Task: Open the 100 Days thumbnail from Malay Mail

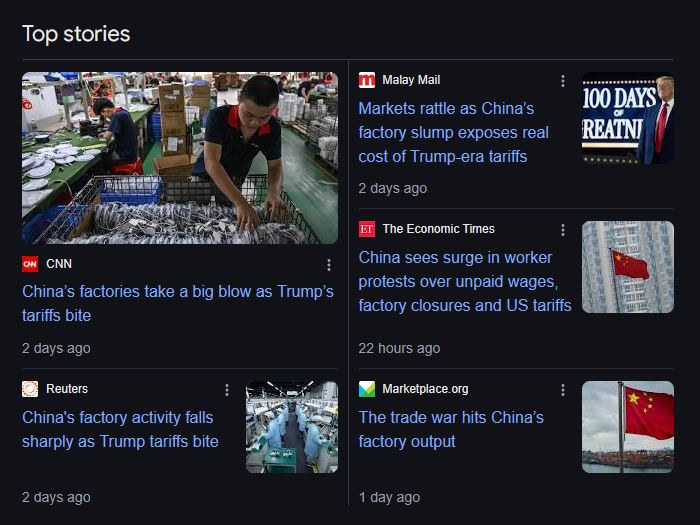Action: (628, 118)
